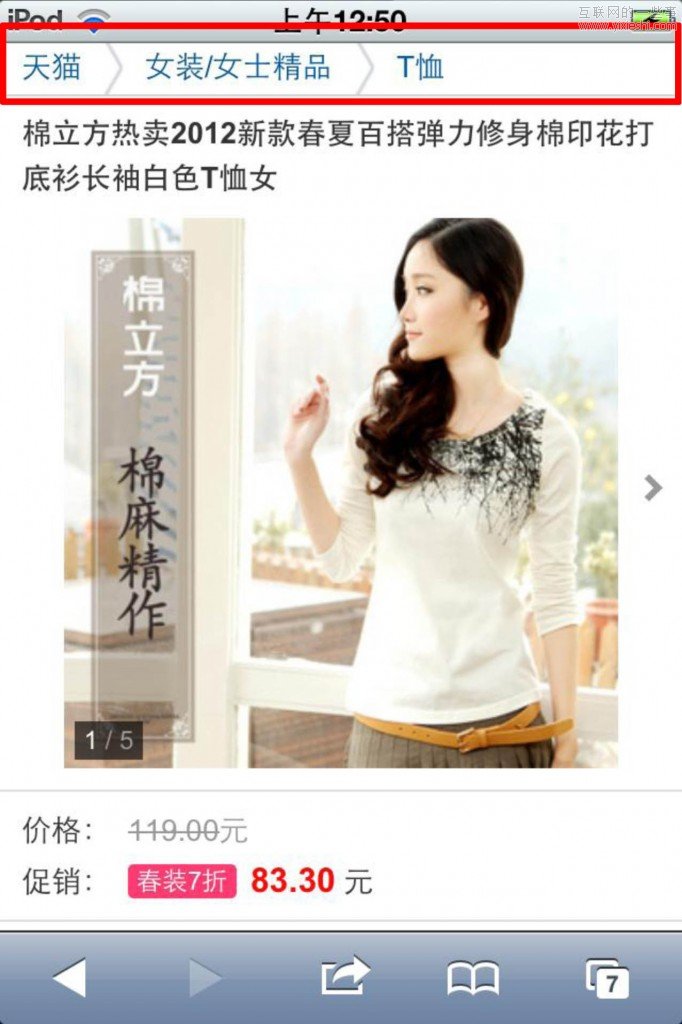Open Safari bookmarks
The height and width of the screenshot is (1024, 682).
(473, 977)
